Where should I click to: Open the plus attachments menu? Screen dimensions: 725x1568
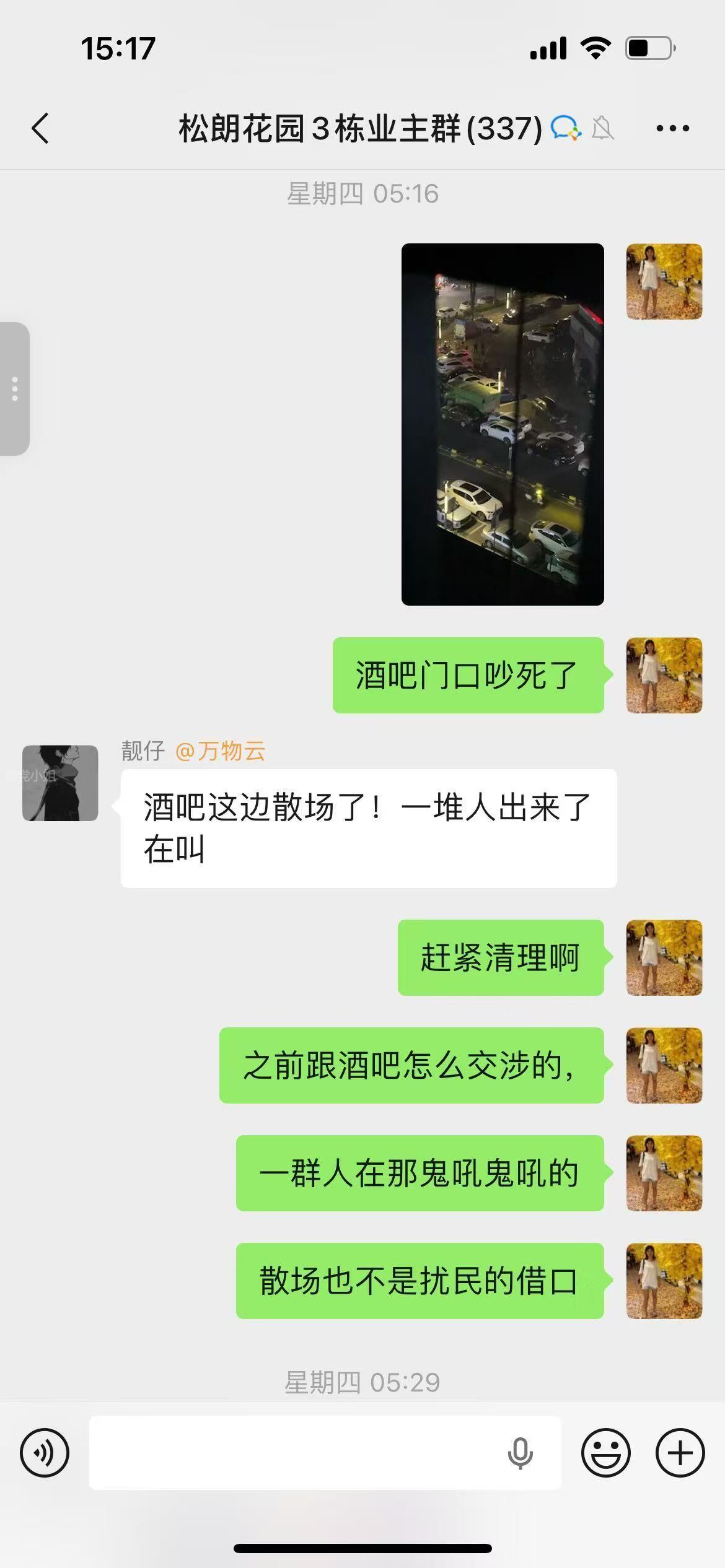(x=680, y=1452)
